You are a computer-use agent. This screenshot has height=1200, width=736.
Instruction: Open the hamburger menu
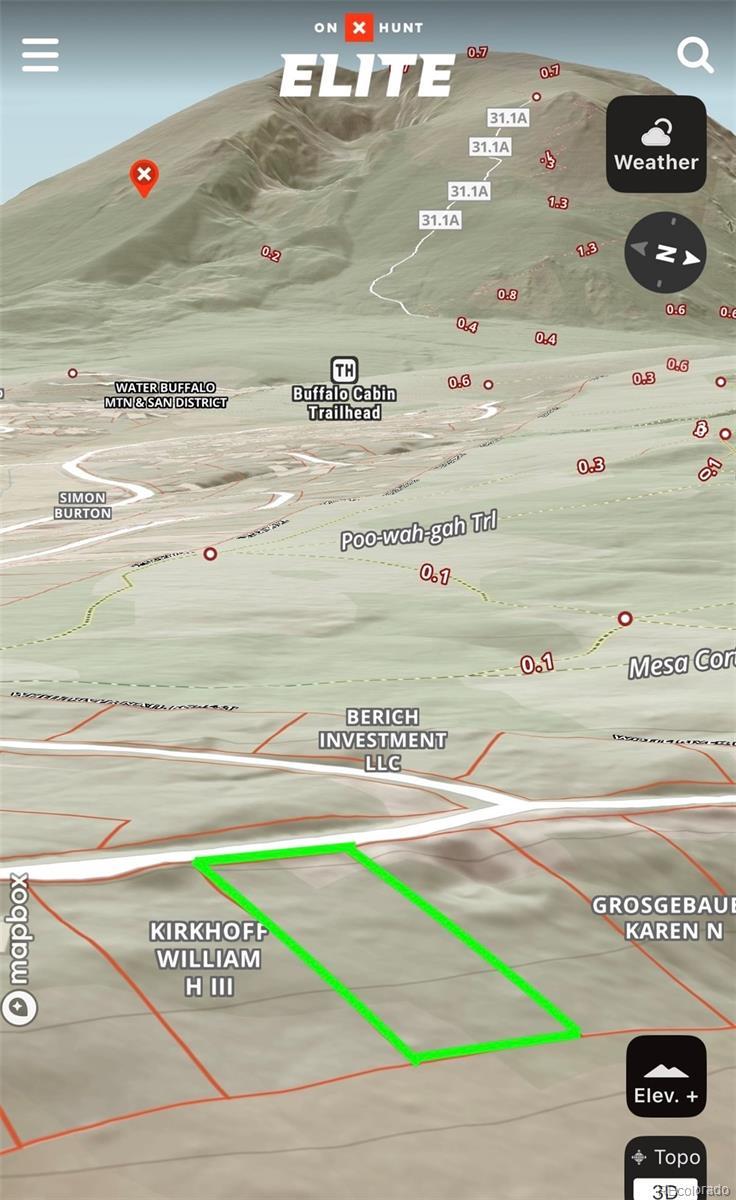40,54
